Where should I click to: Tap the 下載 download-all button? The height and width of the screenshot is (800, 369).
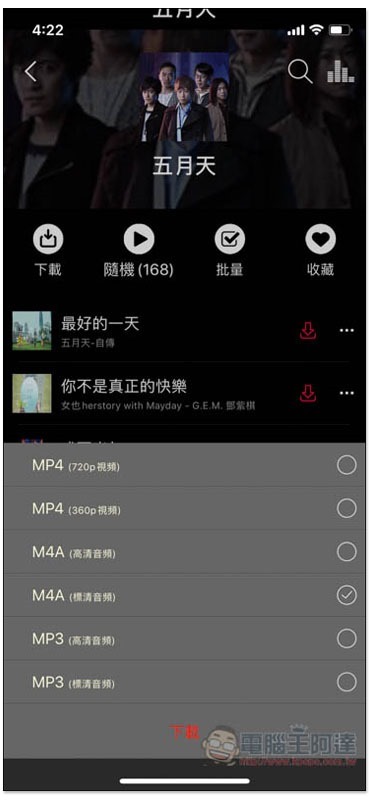(x=48, y=251)
